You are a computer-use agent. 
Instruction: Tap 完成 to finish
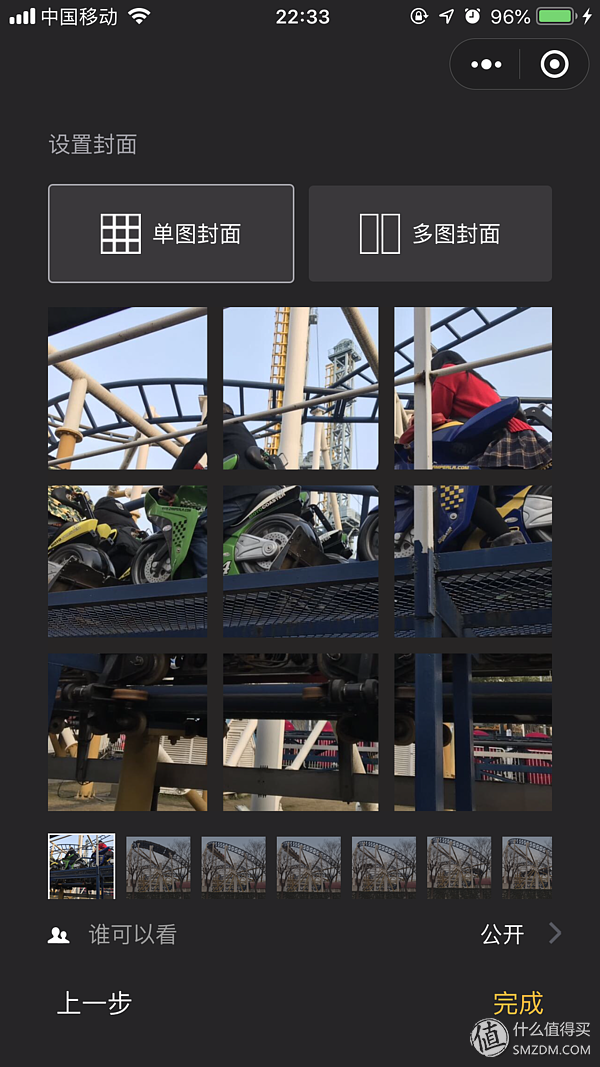517,1003
